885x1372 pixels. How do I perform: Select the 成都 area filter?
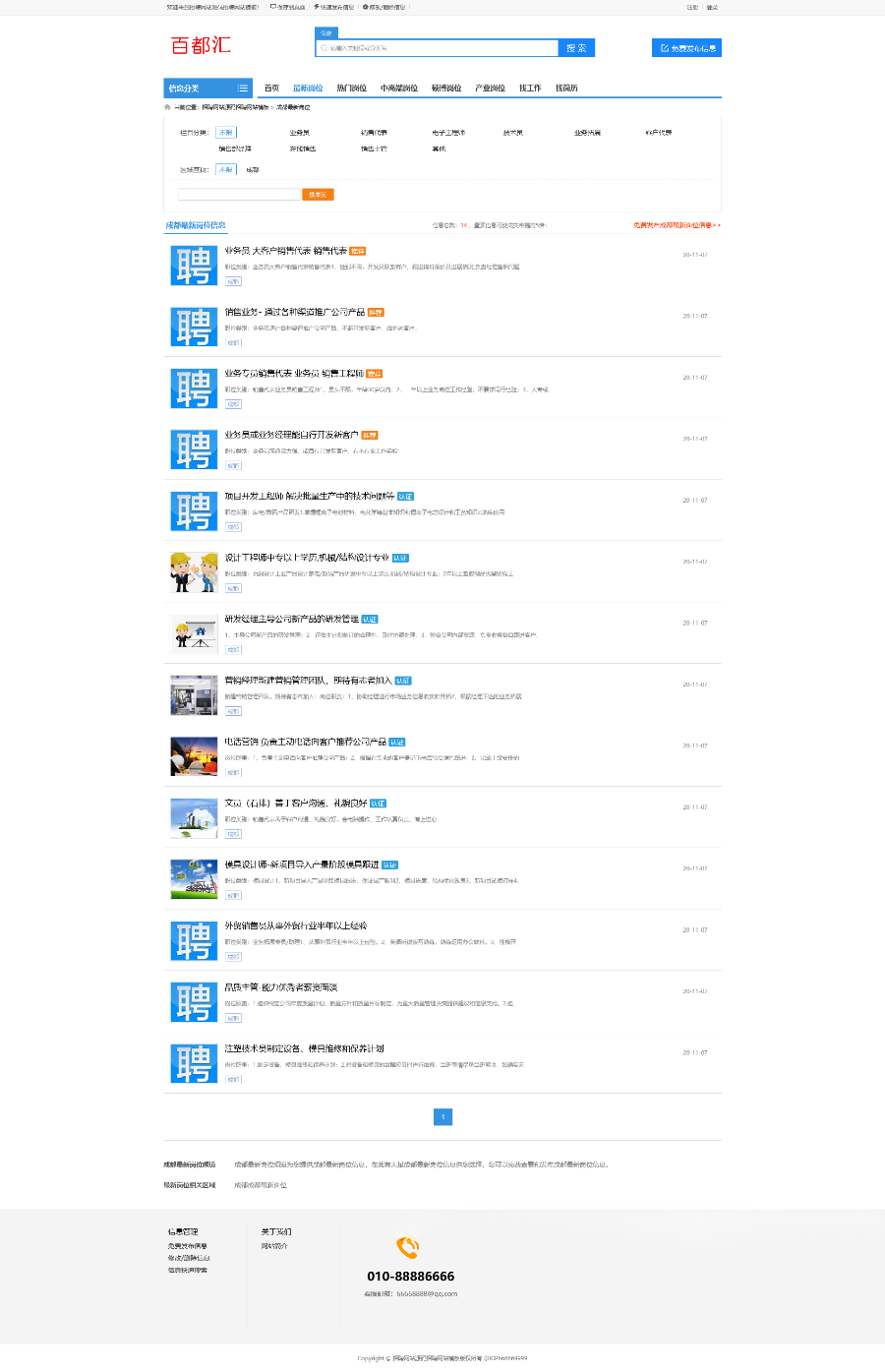(x=253, y=170)
